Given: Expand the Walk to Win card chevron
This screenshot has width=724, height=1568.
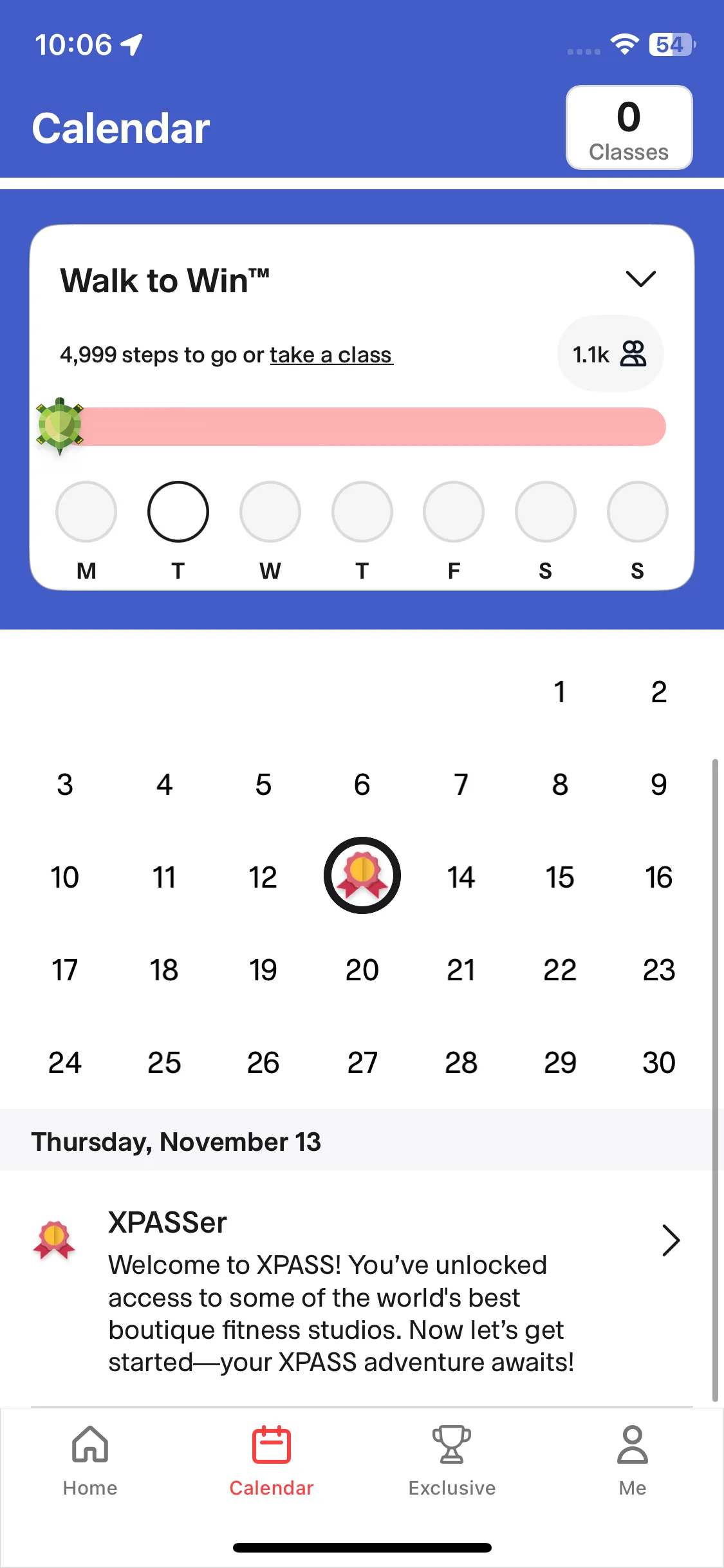Looking at the screenshot, I should pos(640,279).
